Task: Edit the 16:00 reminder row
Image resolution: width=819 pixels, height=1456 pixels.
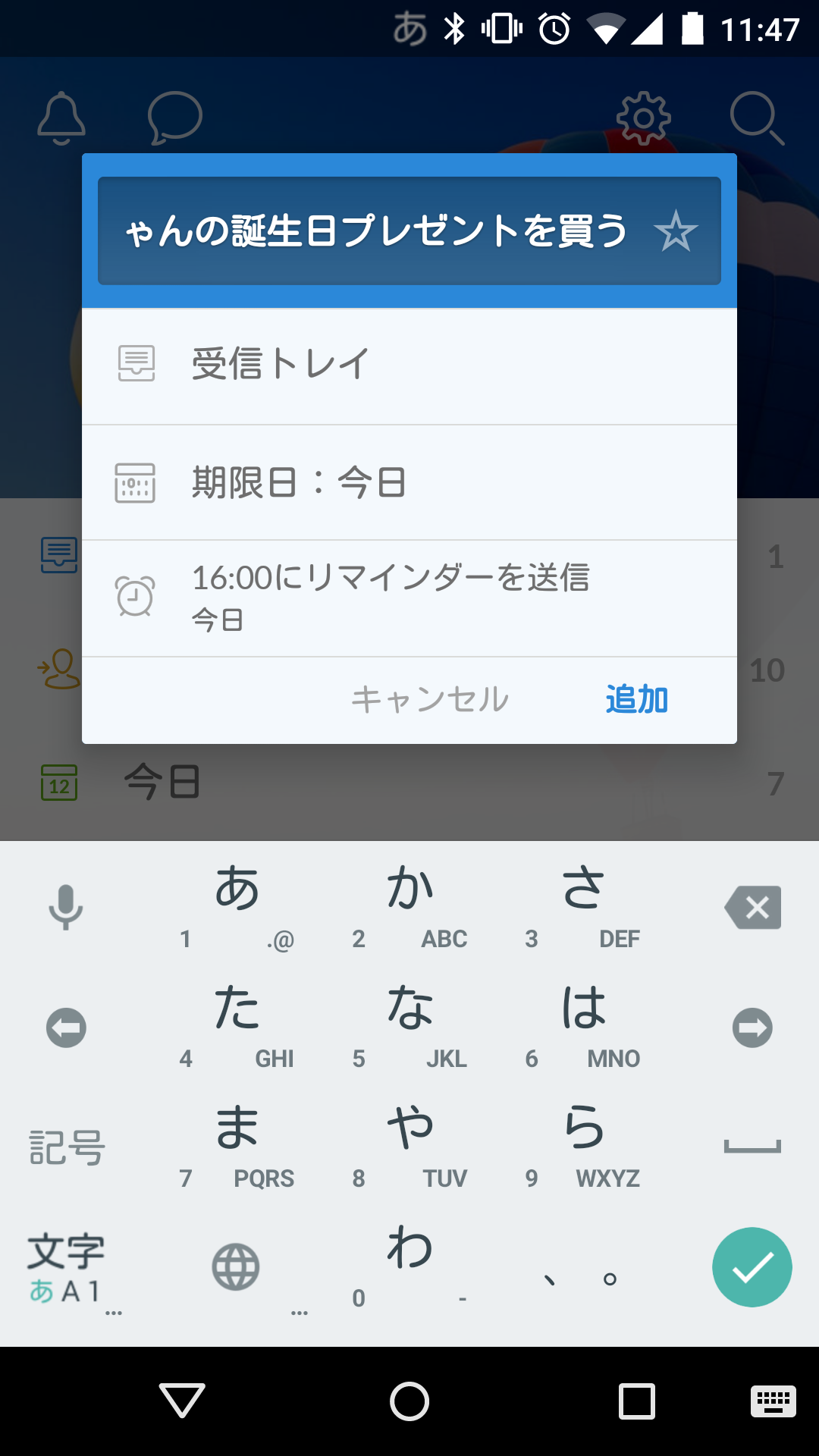Action: [x=409, y=598]
